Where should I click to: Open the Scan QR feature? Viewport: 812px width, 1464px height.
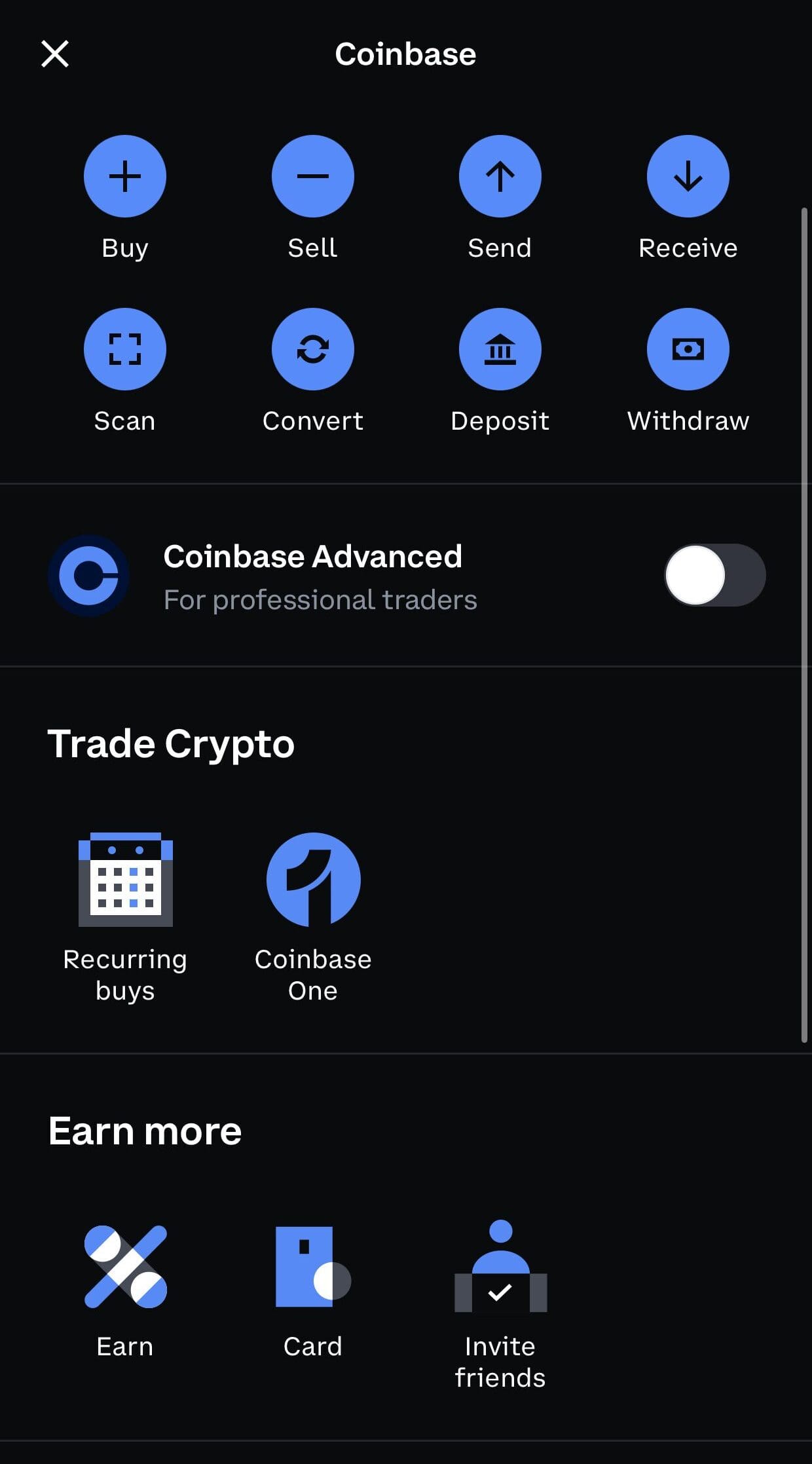tap(125, 349)
